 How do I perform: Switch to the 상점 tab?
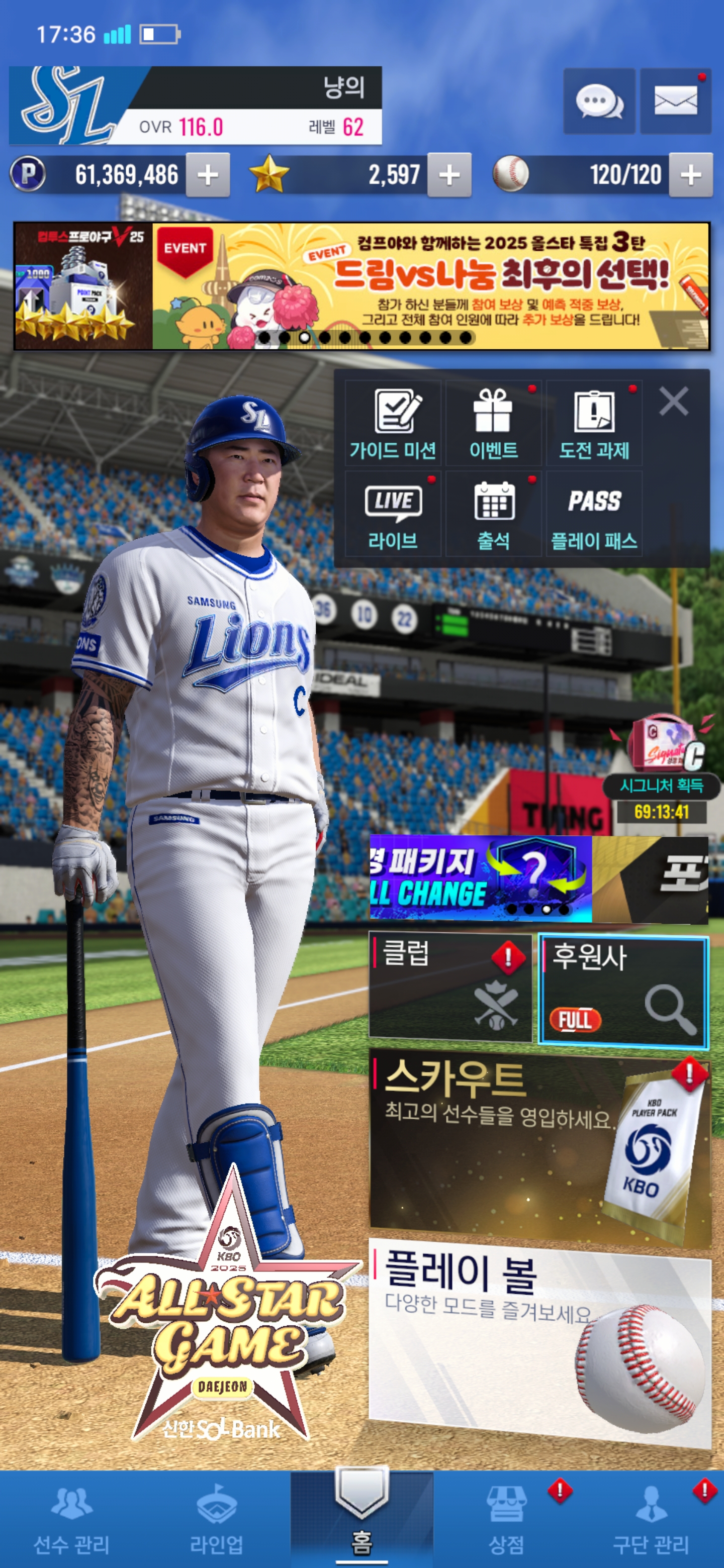[506, 1519]
